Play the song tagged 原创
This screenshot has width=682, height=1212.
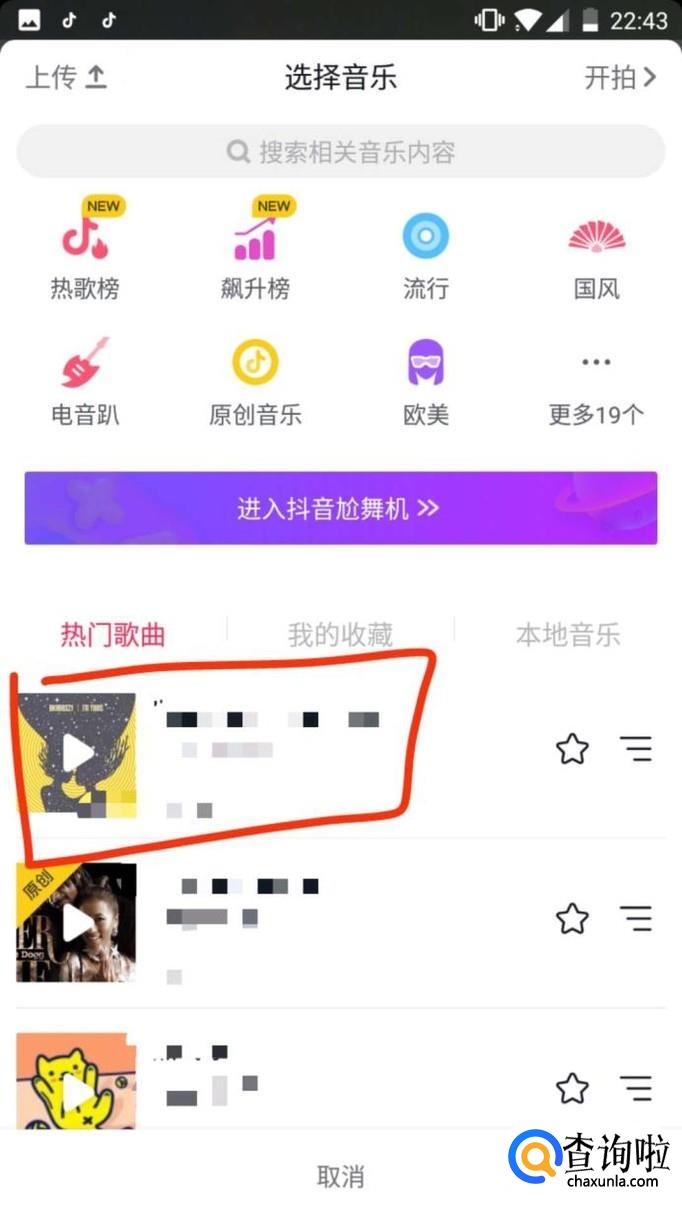77,922
